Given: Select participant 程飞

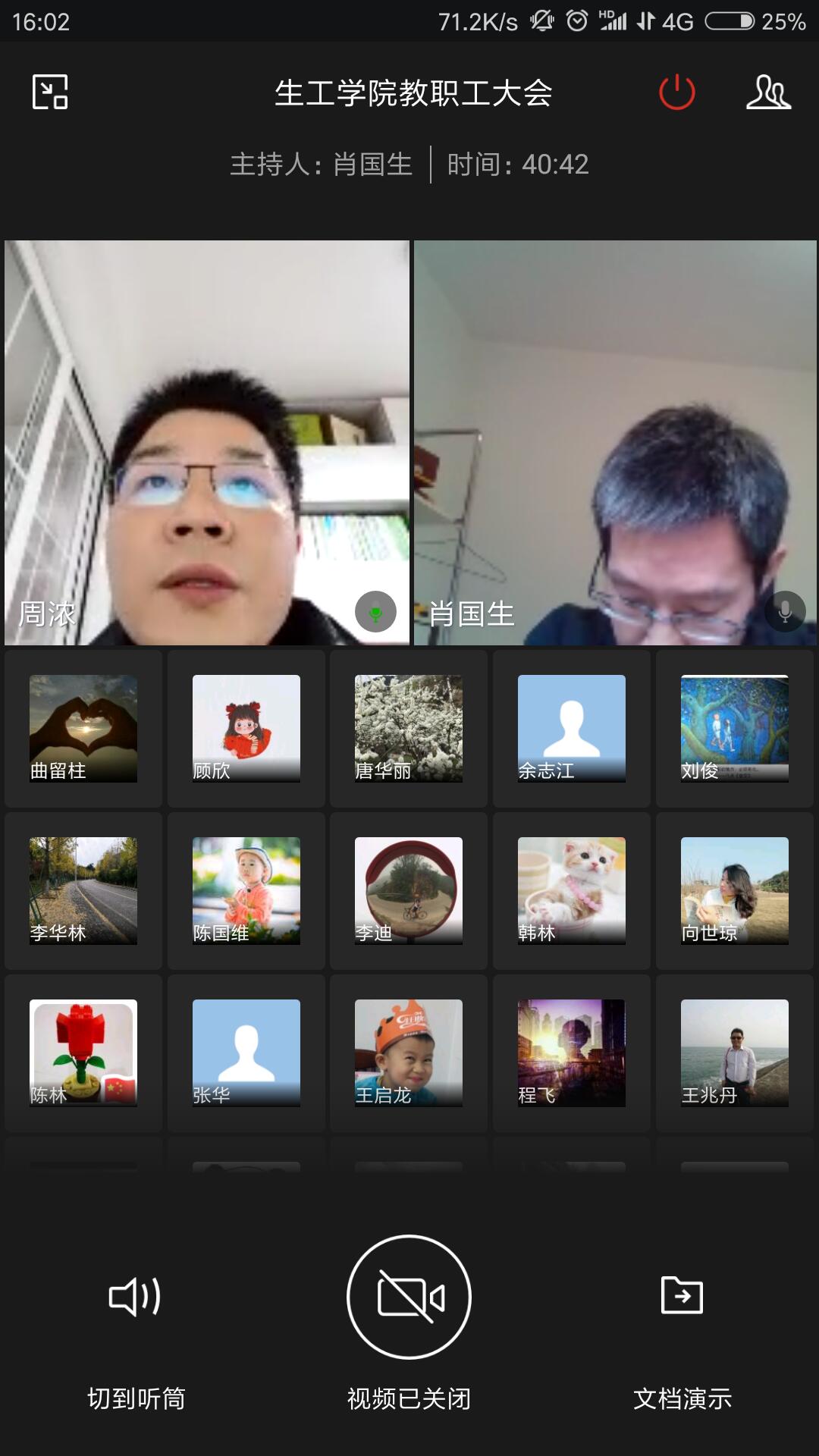Looking at the screenshot, I should tap(572, 1053).
